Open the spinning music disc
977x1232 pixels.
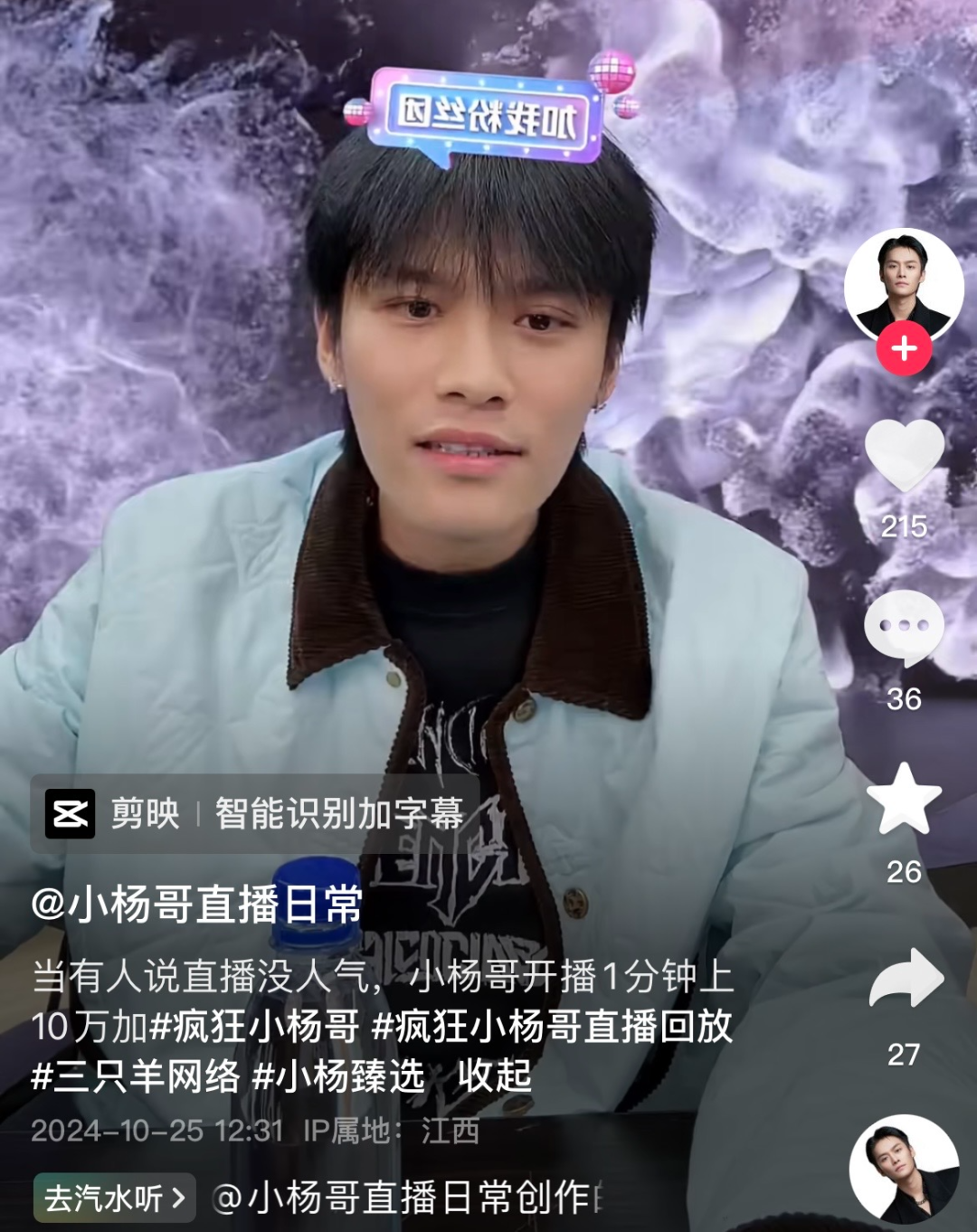[x=904, y=1169]
